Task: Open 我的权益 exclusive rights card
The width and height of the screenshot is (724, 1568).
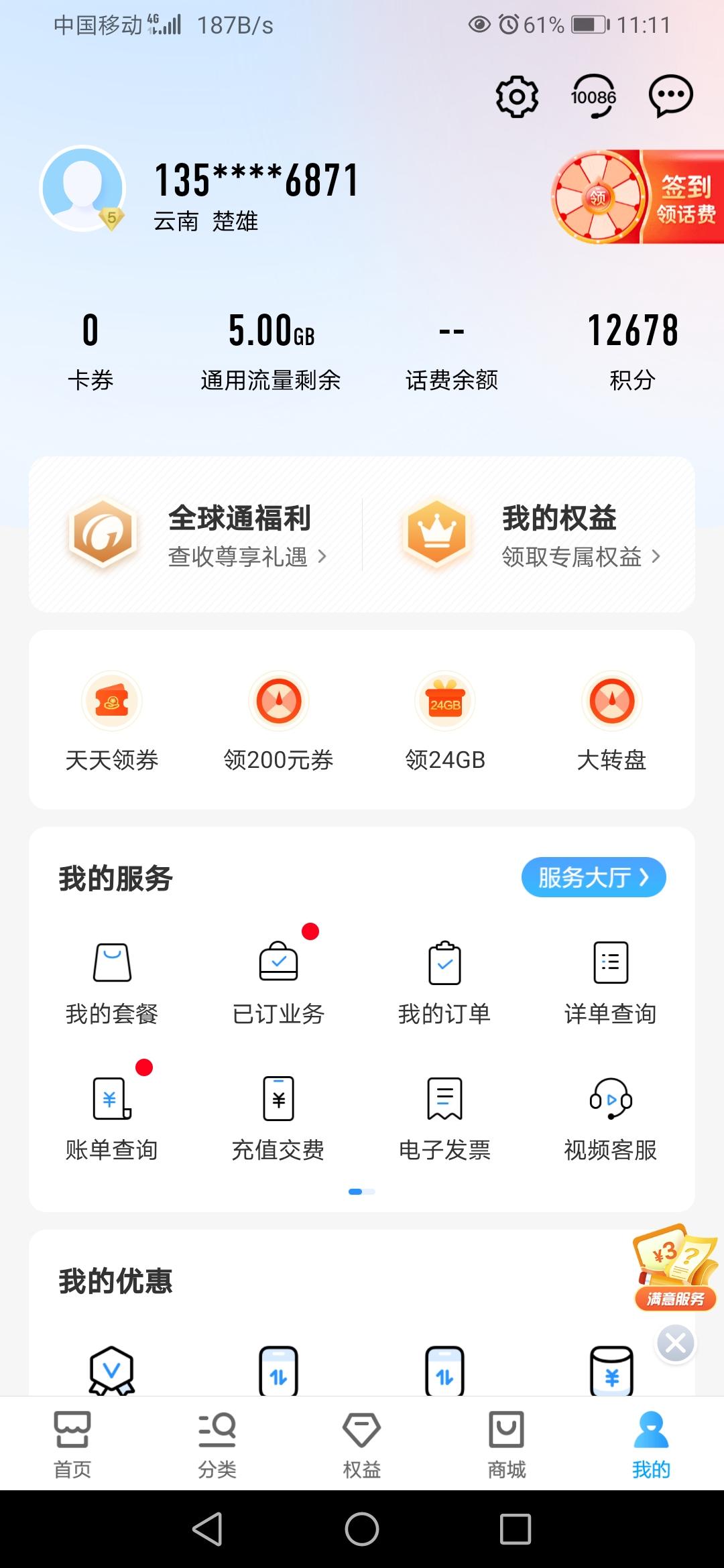Action: point(530,535)
